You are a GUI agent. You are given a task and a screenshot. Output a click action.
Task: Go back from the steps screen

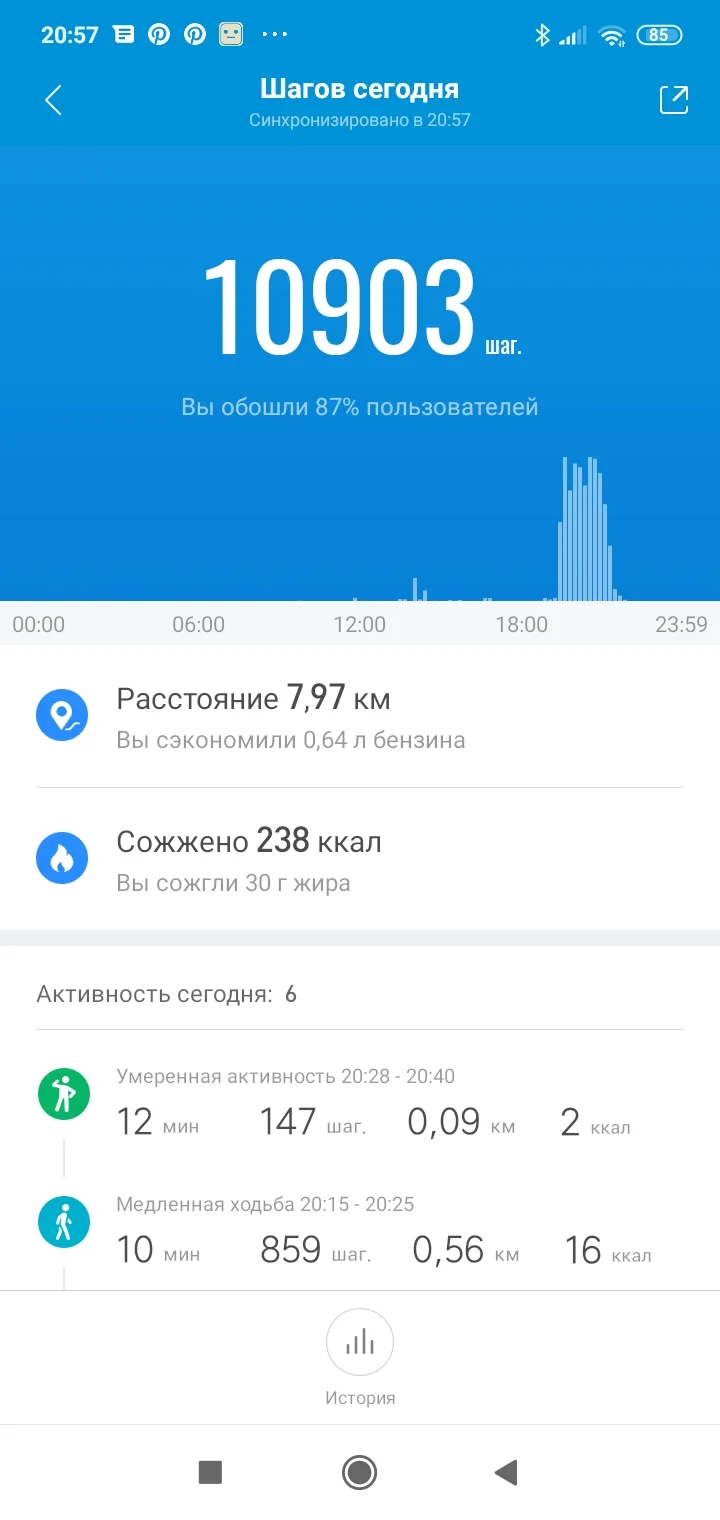(x=54, y=100)
